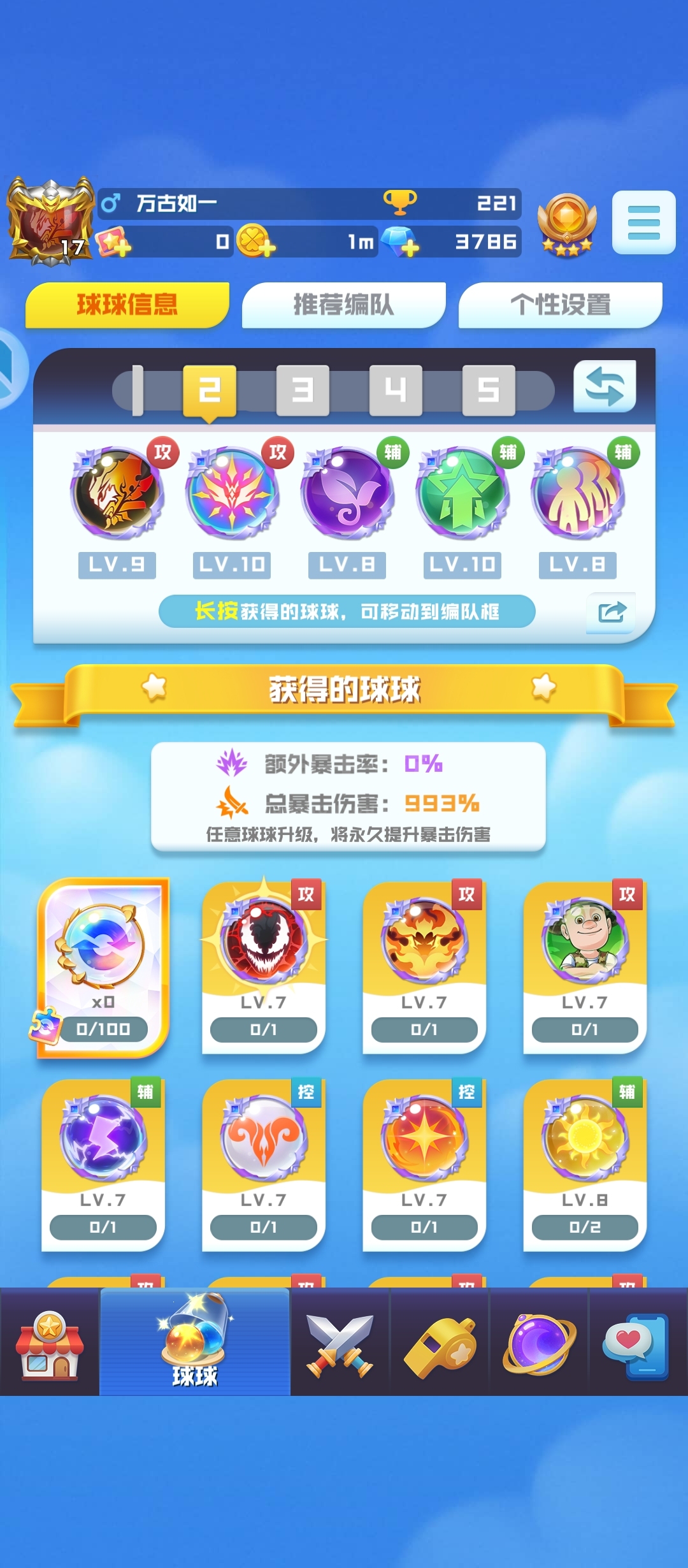This screenshot has width=688, height=1568.
Task: Open the x0 0/100 exchange card
Action: [103, 968]
